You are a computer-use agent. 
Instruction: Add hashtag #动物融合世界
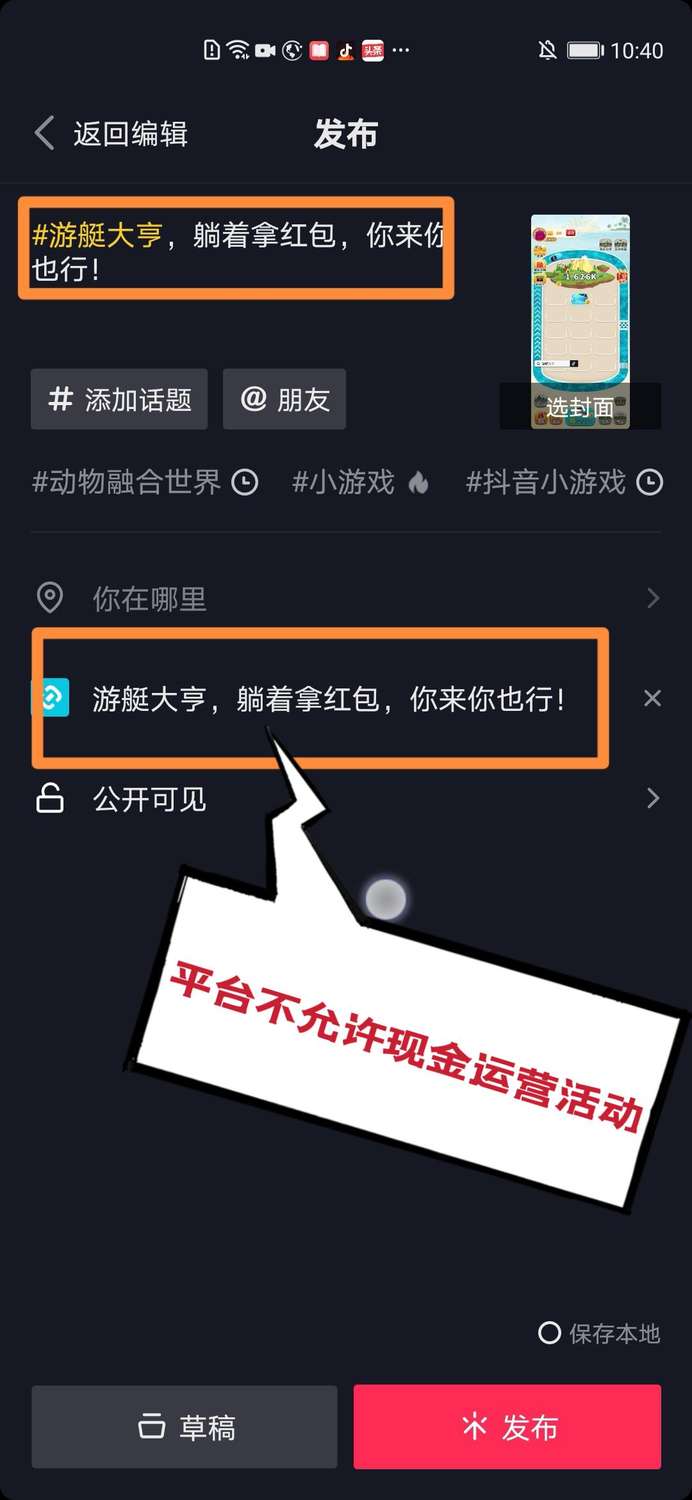point(145,483)
